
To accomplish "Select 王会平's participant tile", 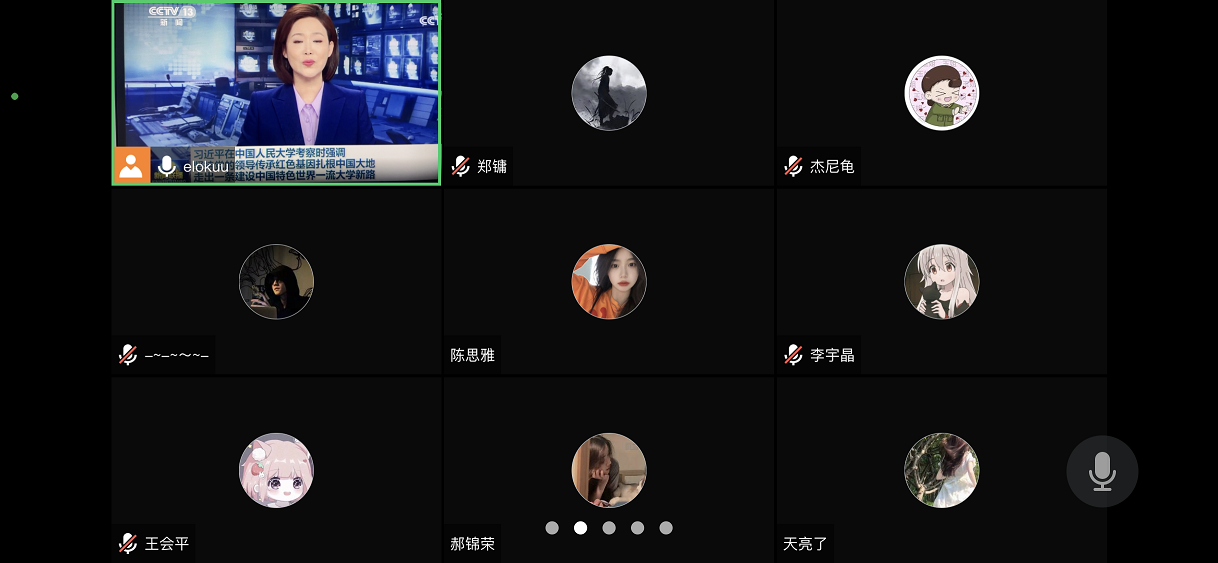I will pyautogui.click(x=276, y=470).
